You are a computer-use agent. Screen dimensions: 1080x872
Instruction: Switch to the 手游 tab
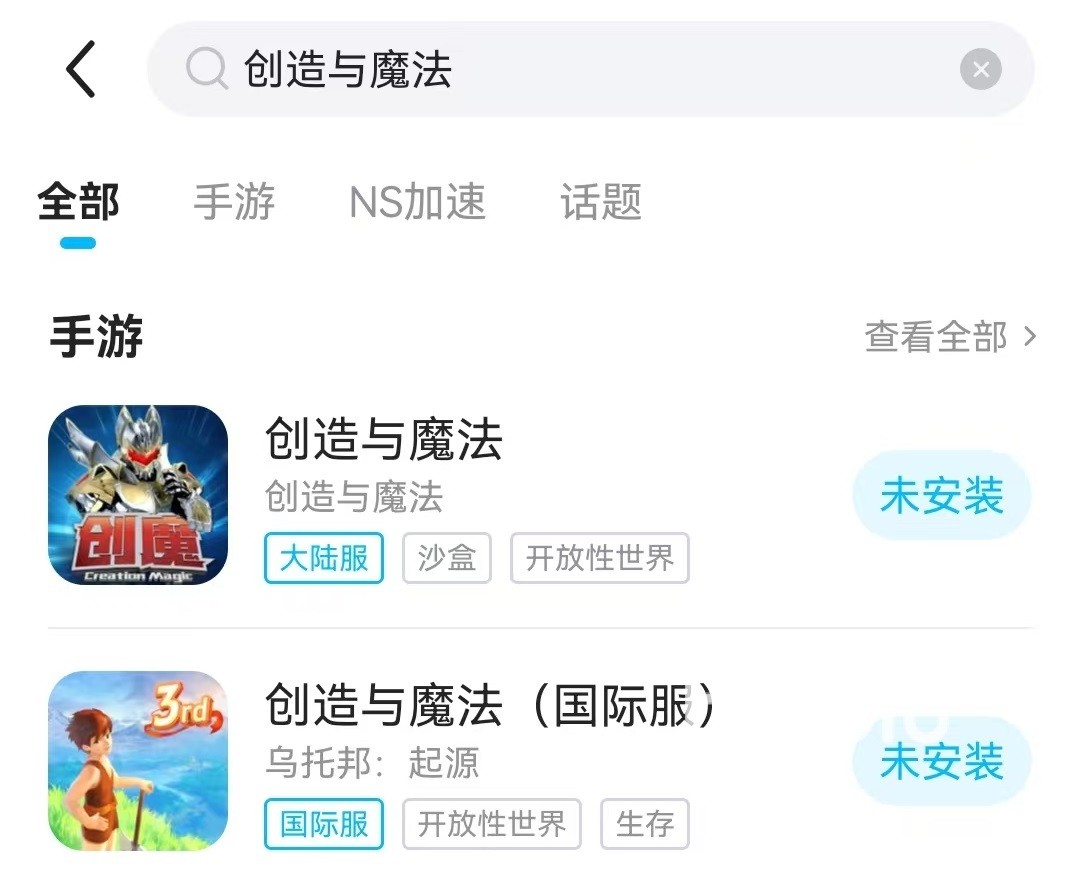(234, 203)
